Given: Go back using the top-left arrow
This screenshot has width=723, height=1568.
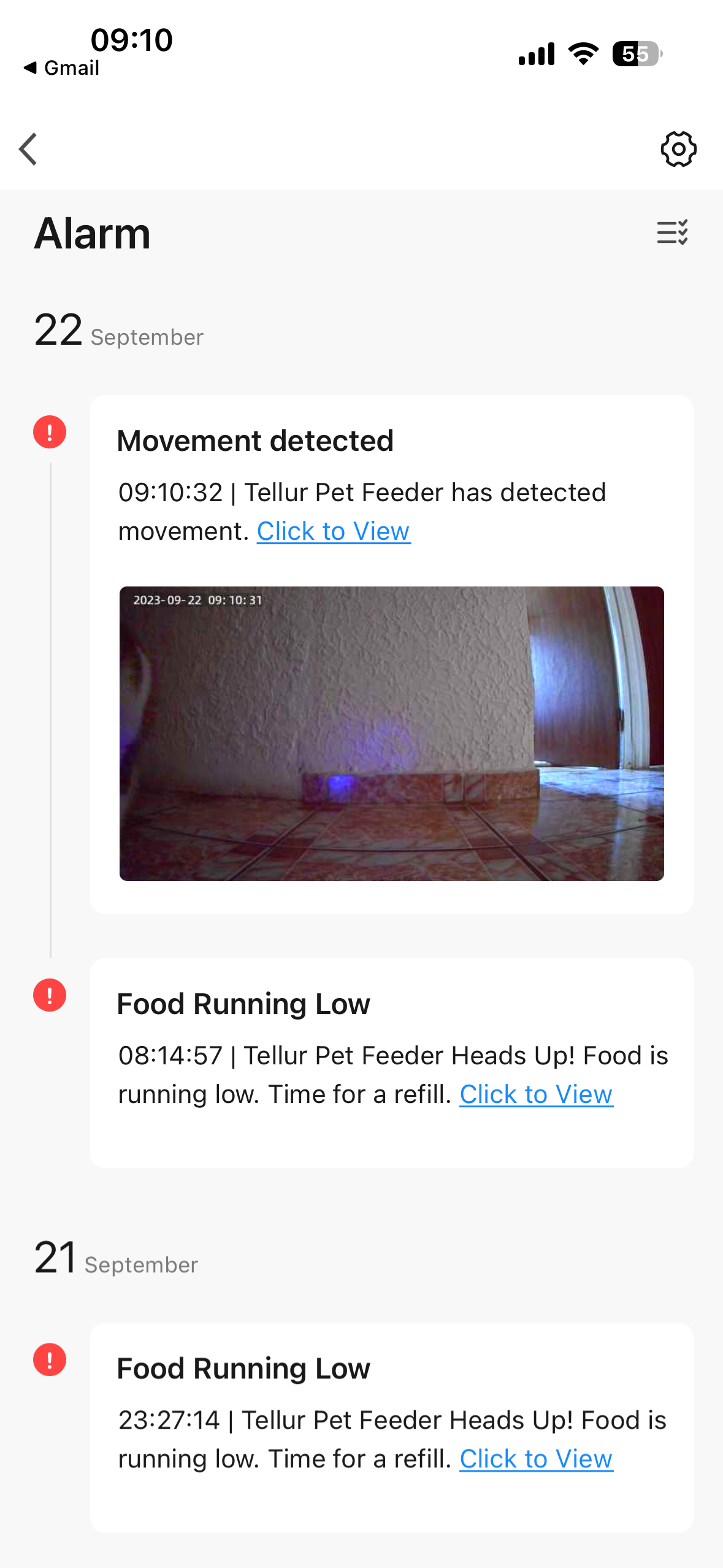Looking at the screenshot, I should coord(28,149).
